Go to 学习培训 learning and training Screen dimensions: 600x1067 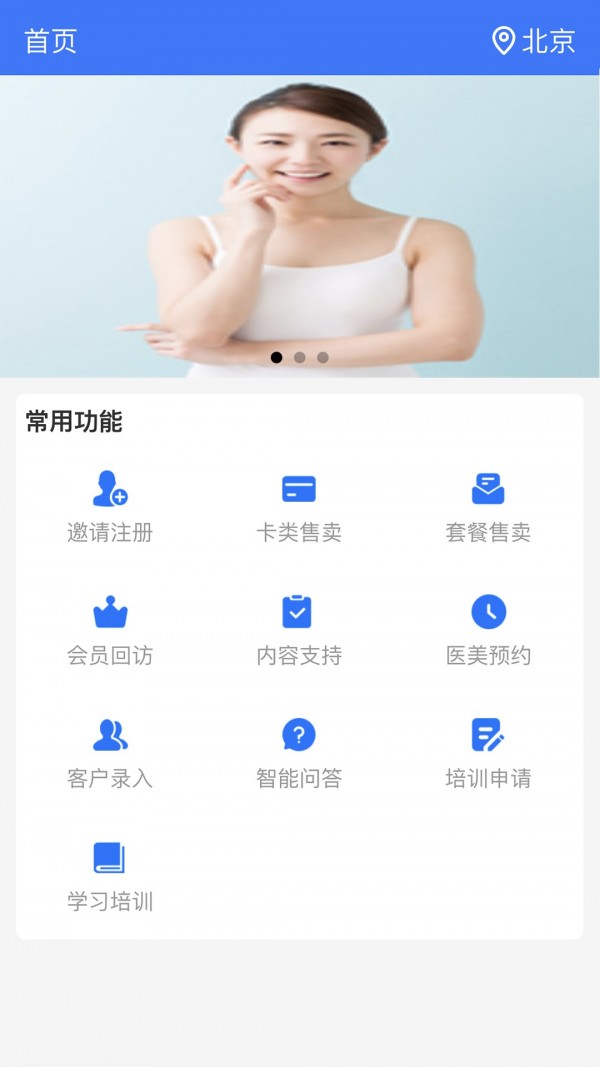[110, 876]
